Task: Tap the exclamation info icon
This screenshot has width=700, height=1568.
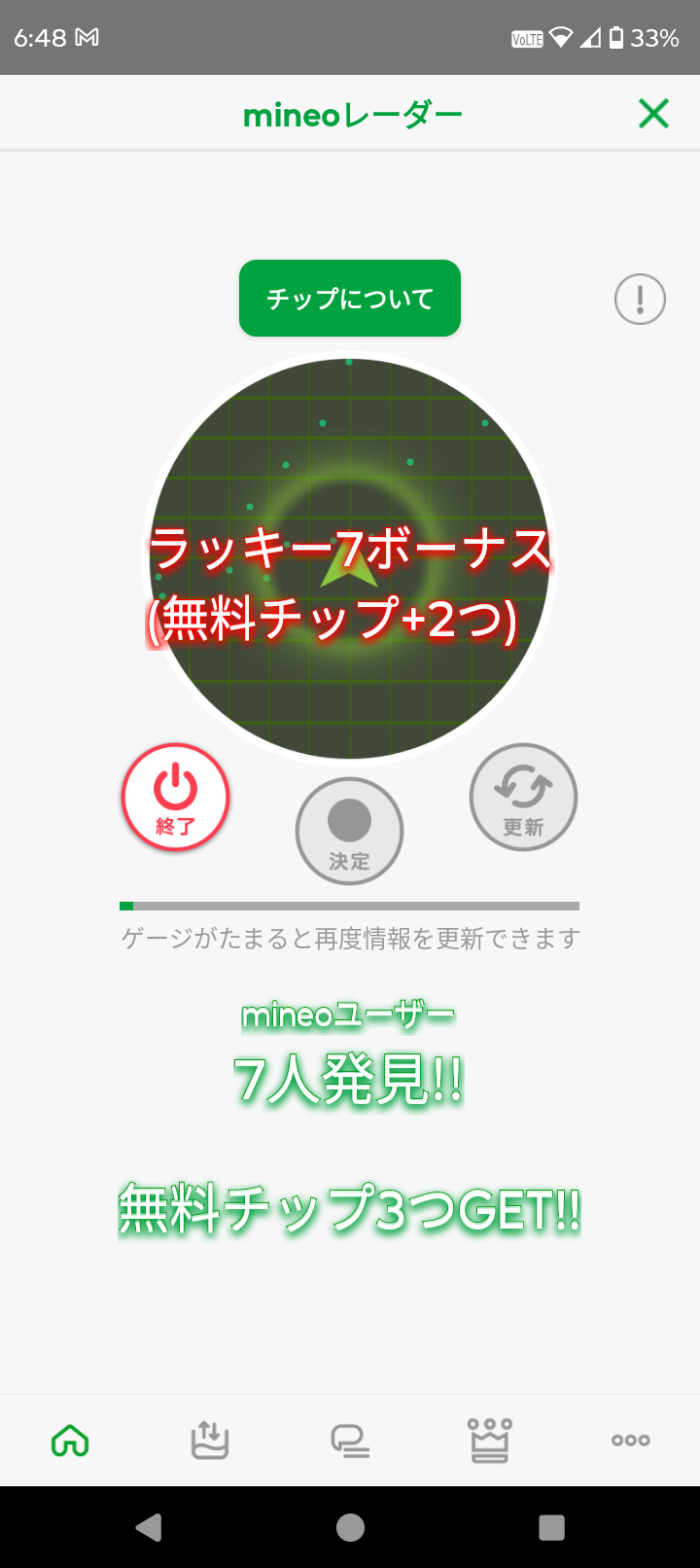Action: click(x=640, y=299)
